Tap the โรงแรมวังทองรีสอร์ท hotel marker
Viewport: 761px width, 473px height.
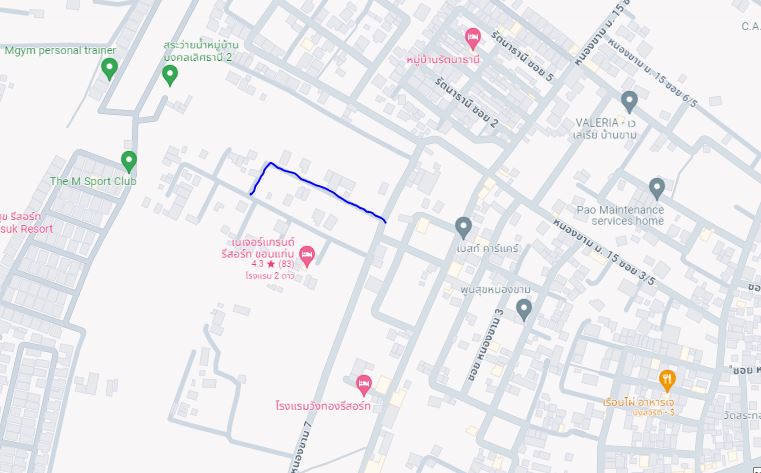(x=364, y=383)
